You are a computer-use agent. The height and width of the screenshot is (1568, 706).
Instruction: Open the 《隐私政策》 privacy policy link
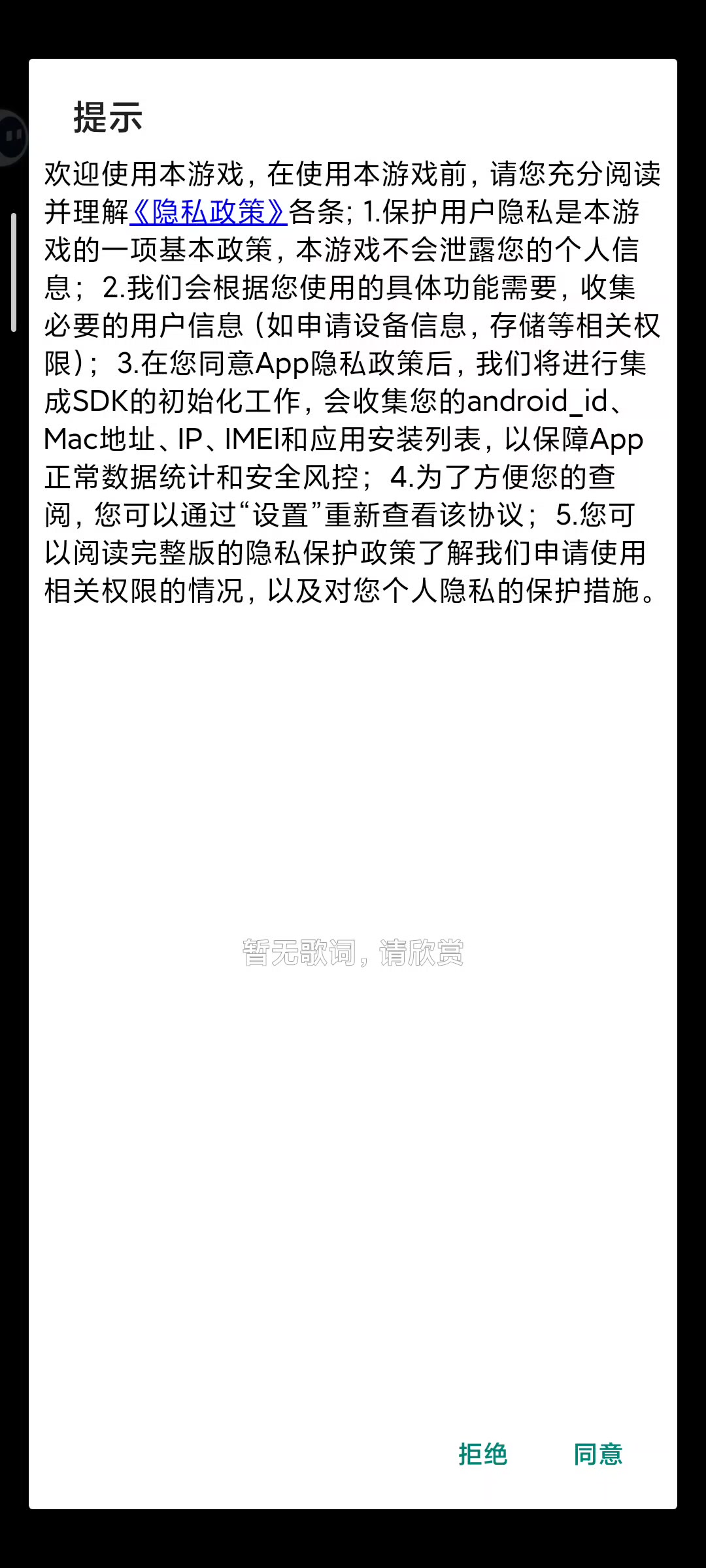209,212
